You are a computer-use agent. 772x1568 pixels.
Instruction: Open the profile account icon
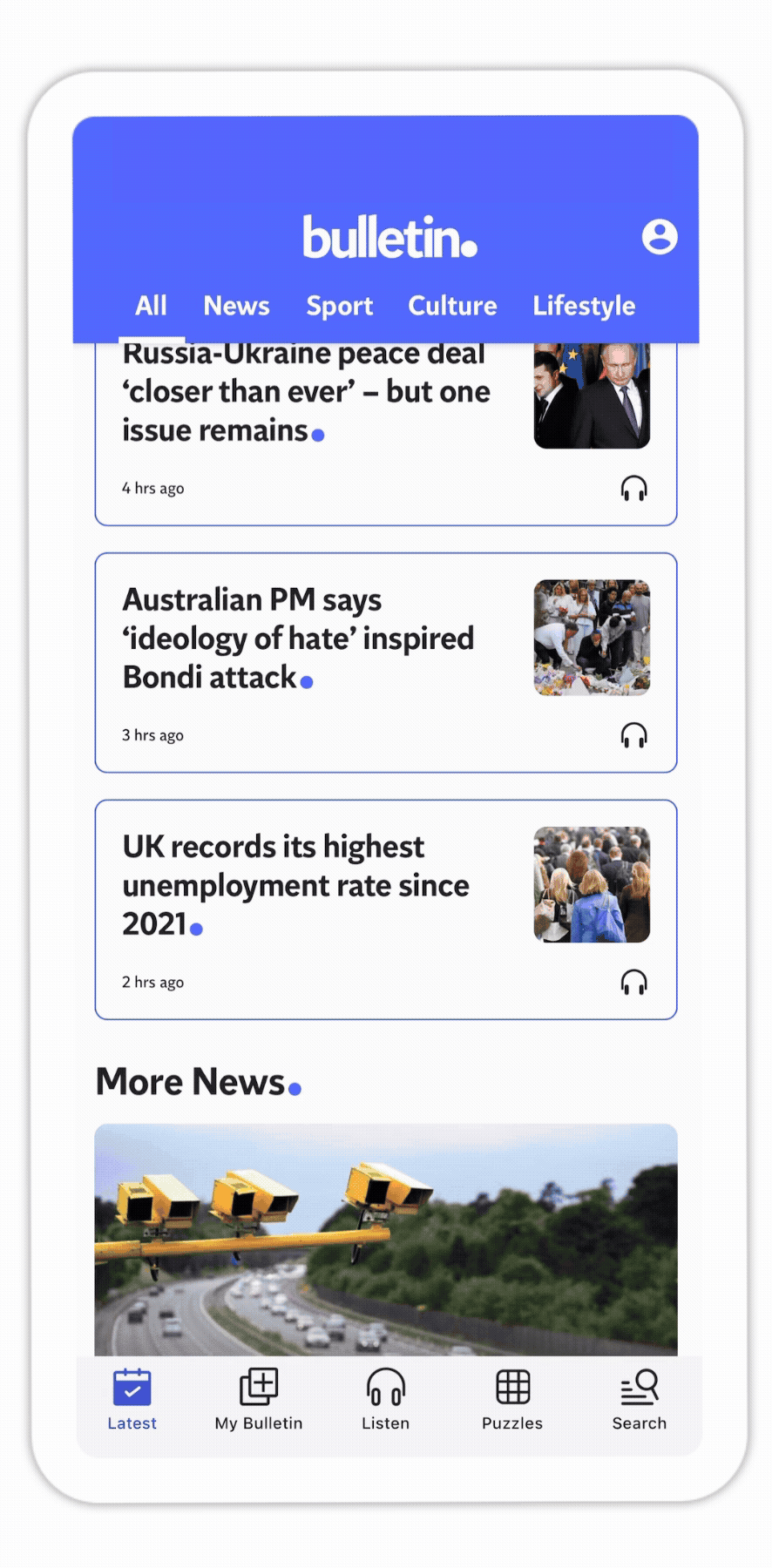pyautogui.click(x=660, y=236)
